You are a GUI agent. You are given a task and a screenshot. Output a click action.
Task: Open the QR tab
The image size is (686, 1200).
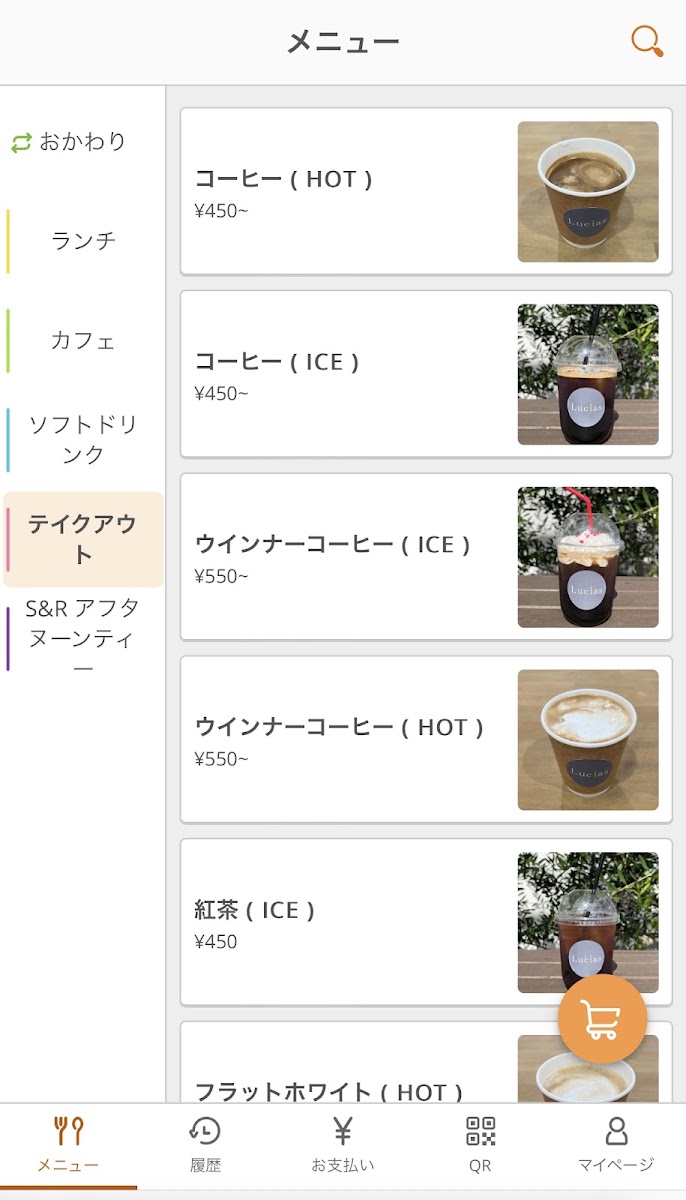click(480, 1145)
